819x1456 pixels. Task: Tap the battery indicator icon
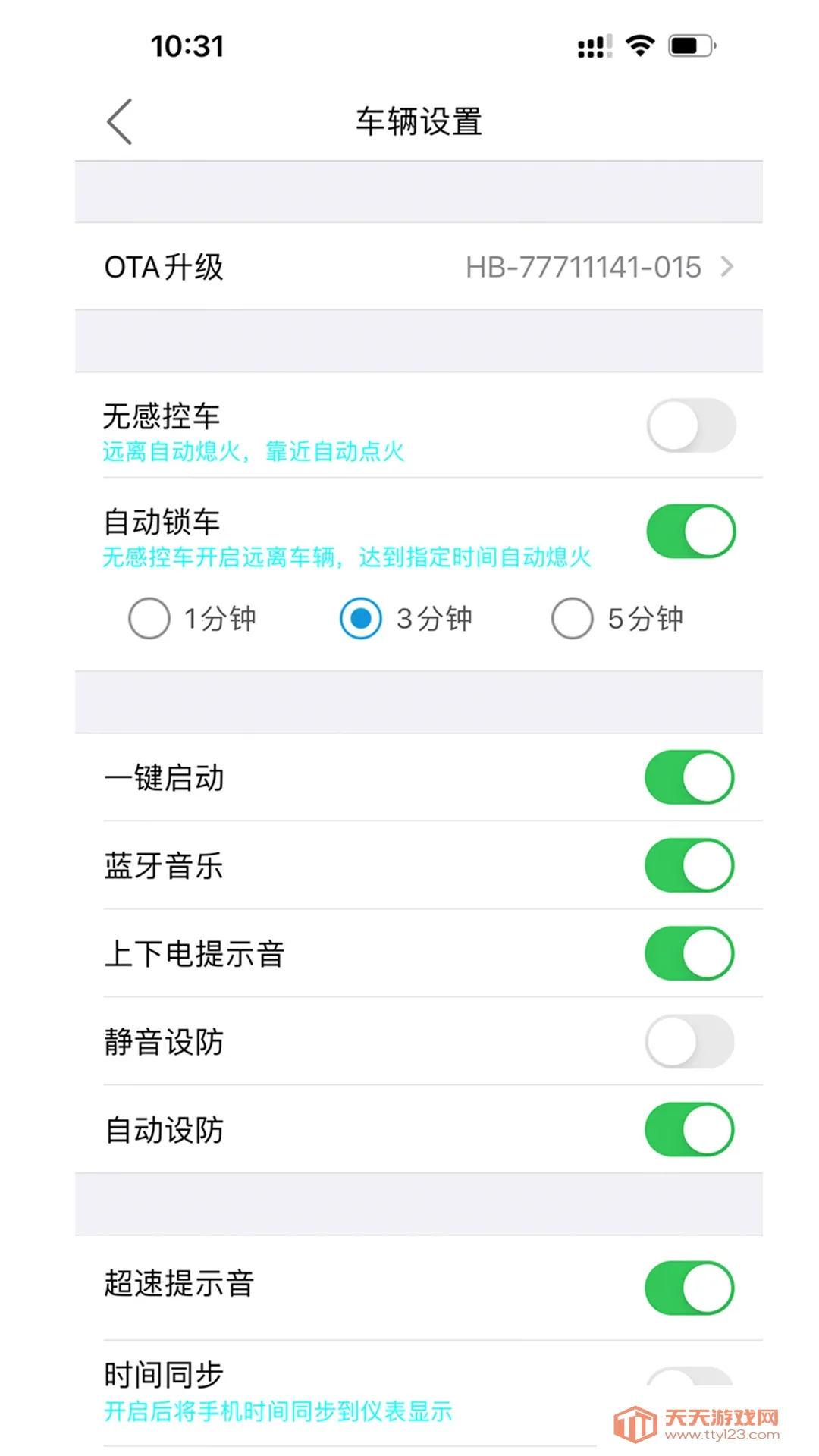692,45
